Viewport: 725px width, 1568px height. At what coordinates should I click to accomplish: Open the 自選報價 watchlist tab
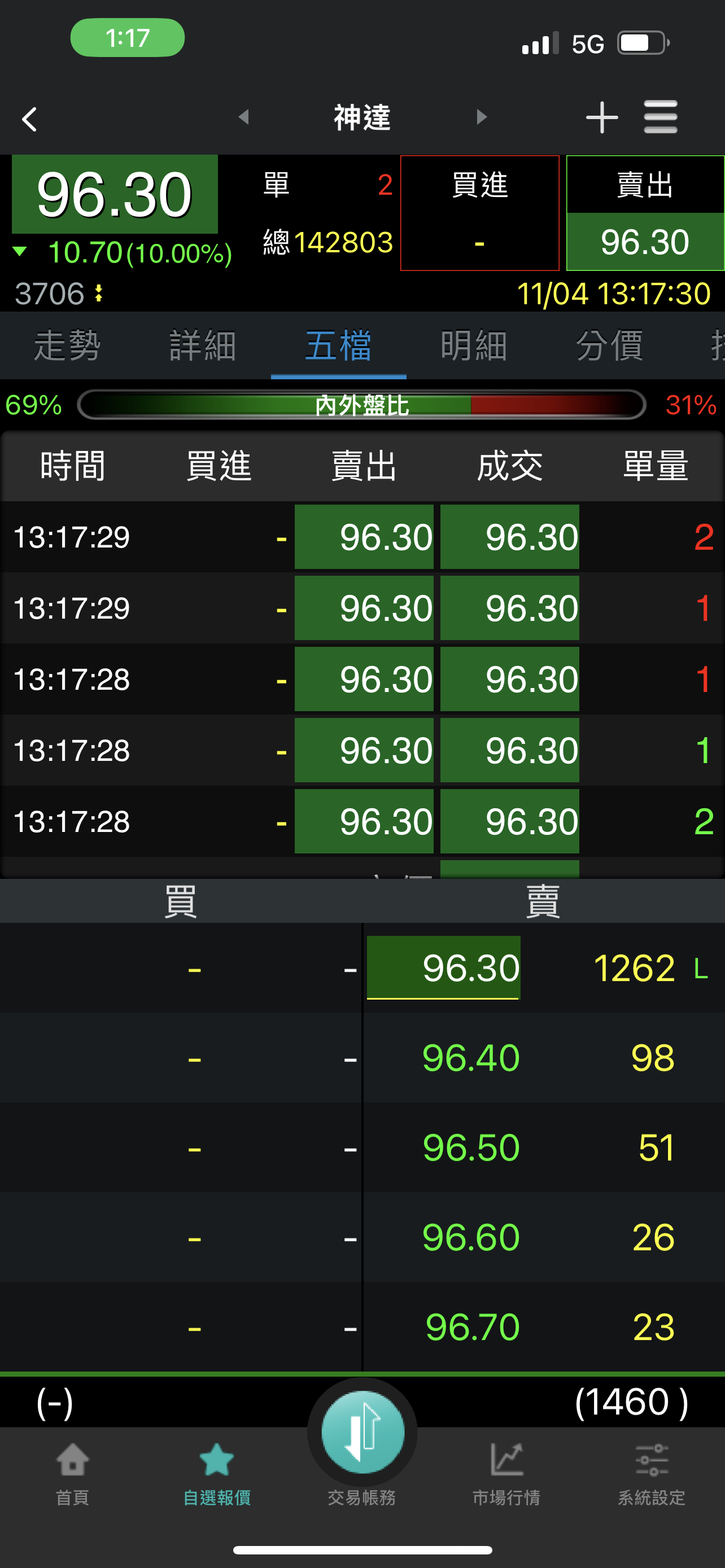click(217, 1473)
